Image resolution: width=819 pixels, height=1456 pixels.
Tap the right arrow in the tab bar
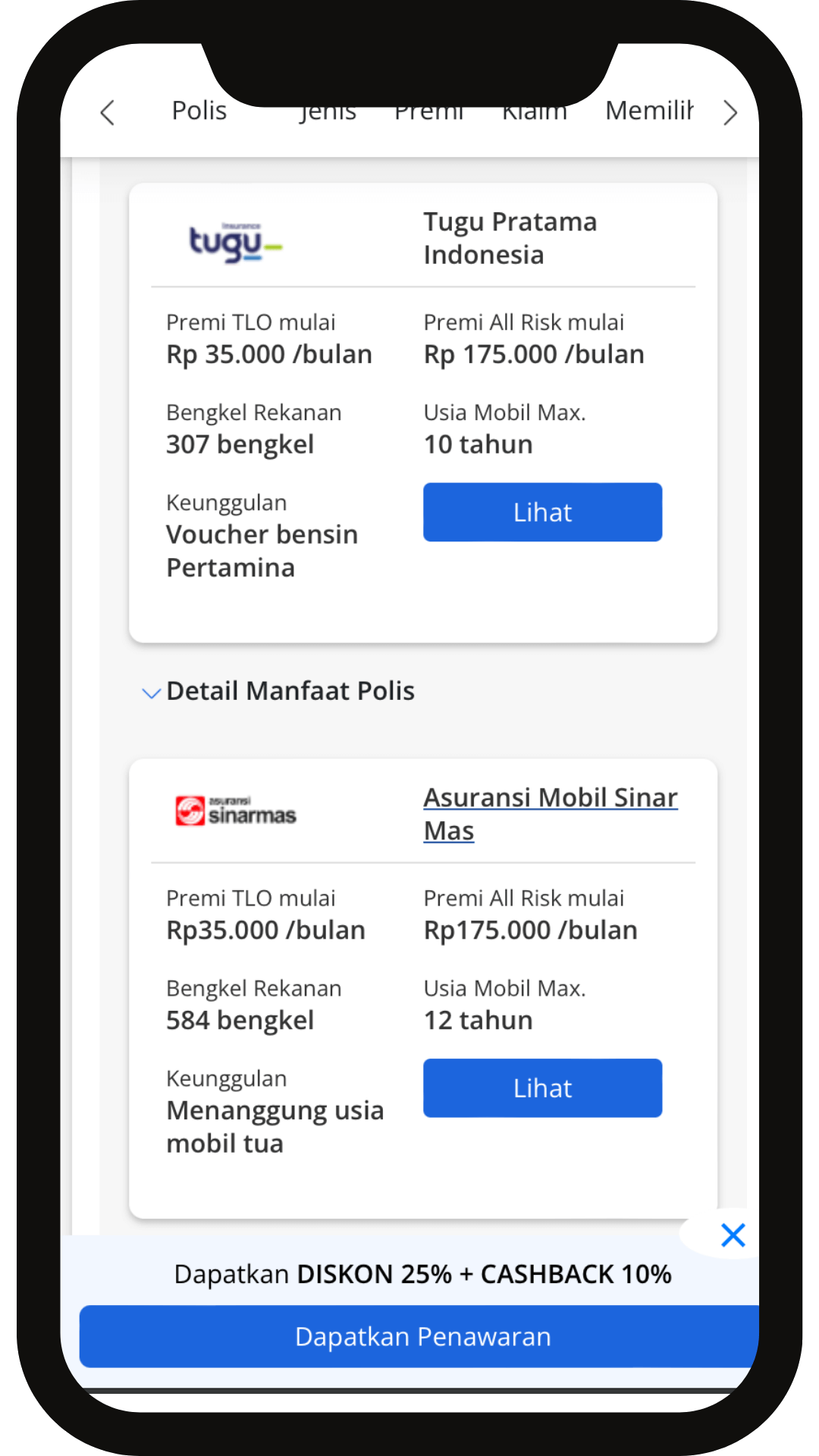point(730,112)
